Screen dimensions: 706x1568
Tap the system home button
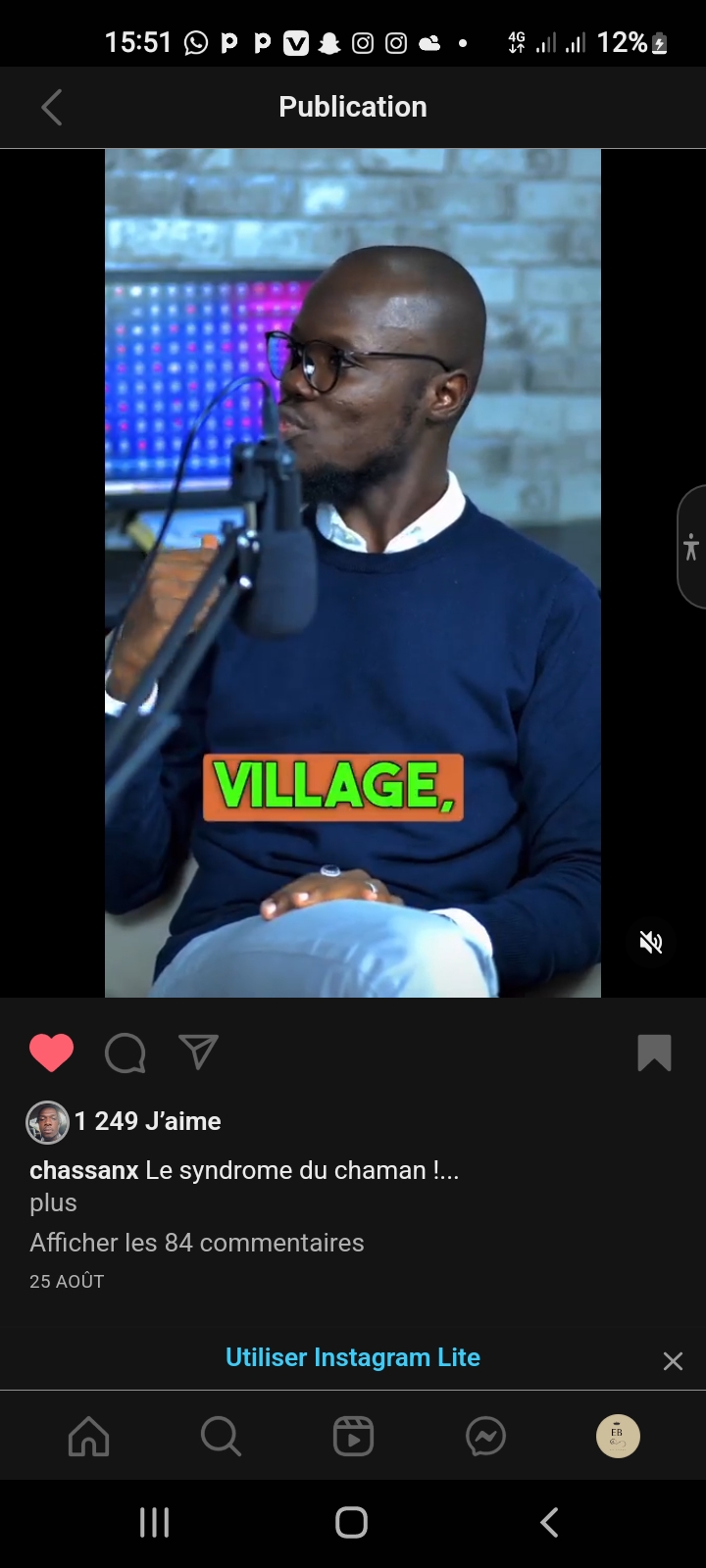352,1523
